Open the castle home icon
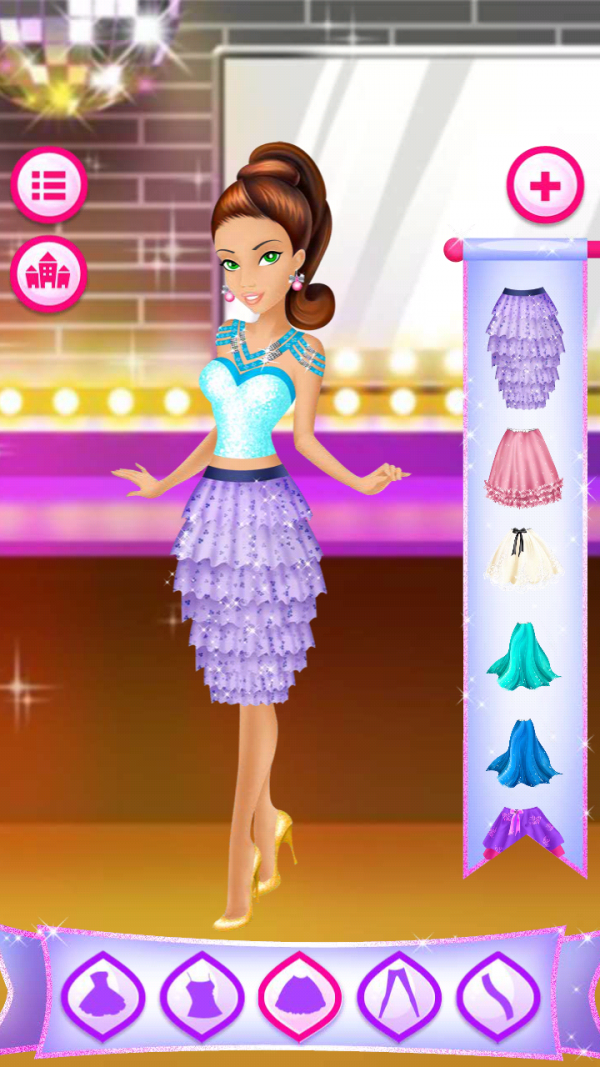This screenshot has width=600, height=1067. coord(48,274)
